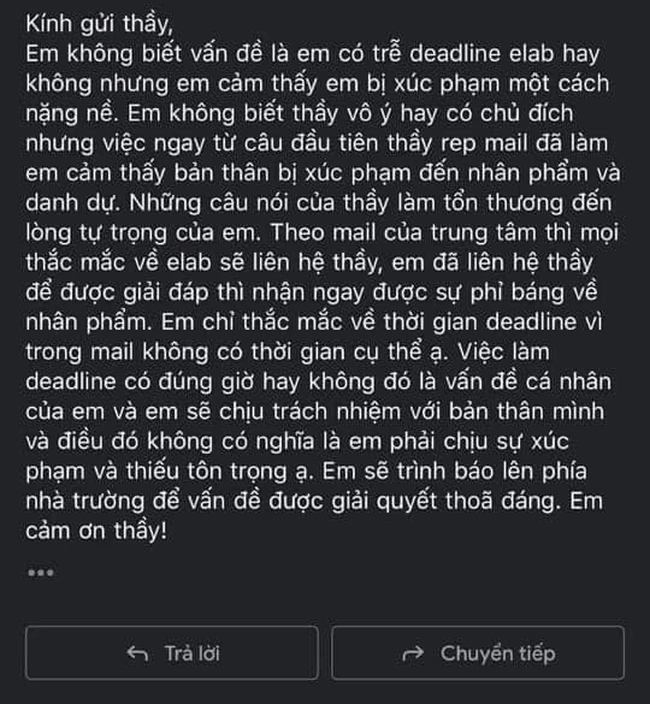Expand the three-dot trimmed content
This screenshot has height=704, width=650.
point(40,573)
